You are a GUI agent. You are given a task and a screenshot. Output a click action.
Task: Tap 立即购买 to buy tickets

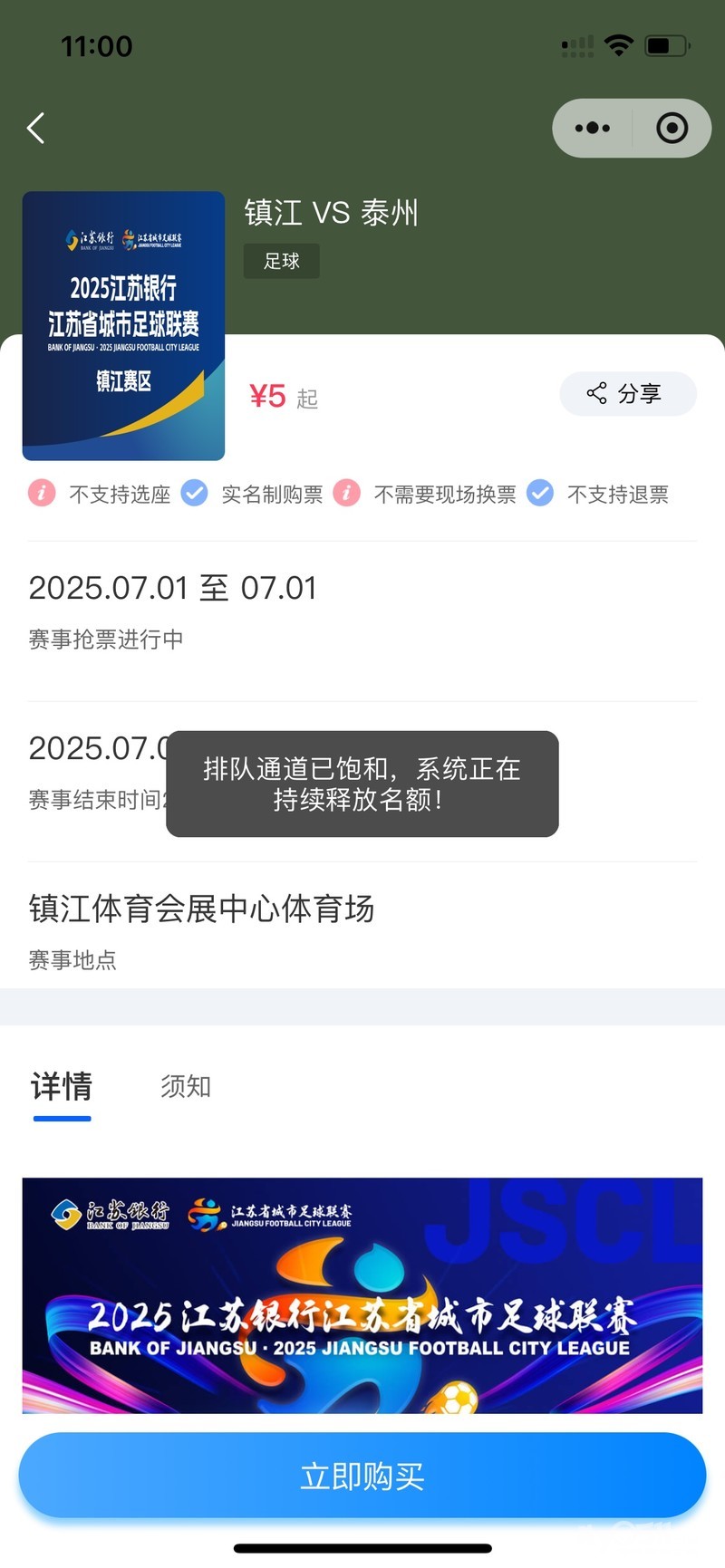pos(362,1476)
